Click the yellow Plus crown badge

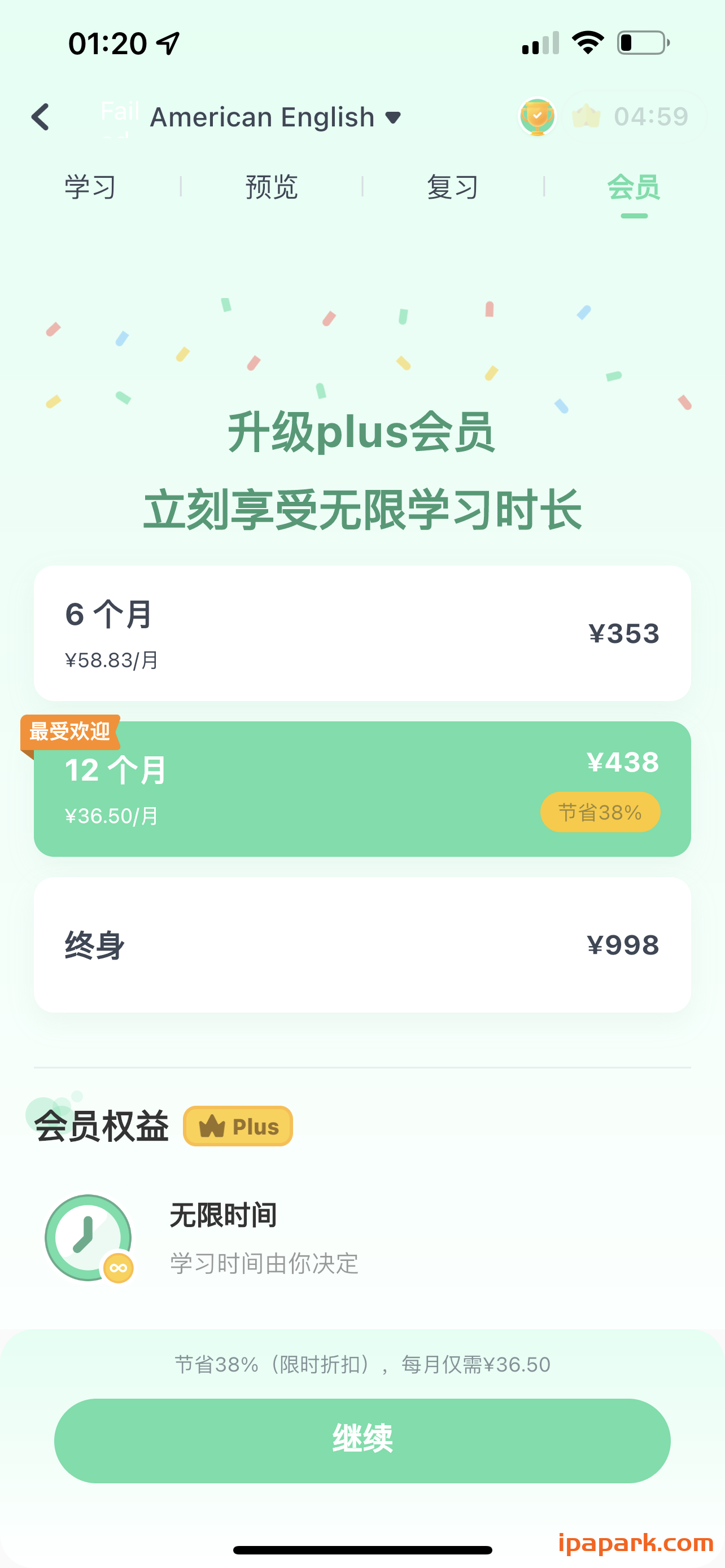237,1127
